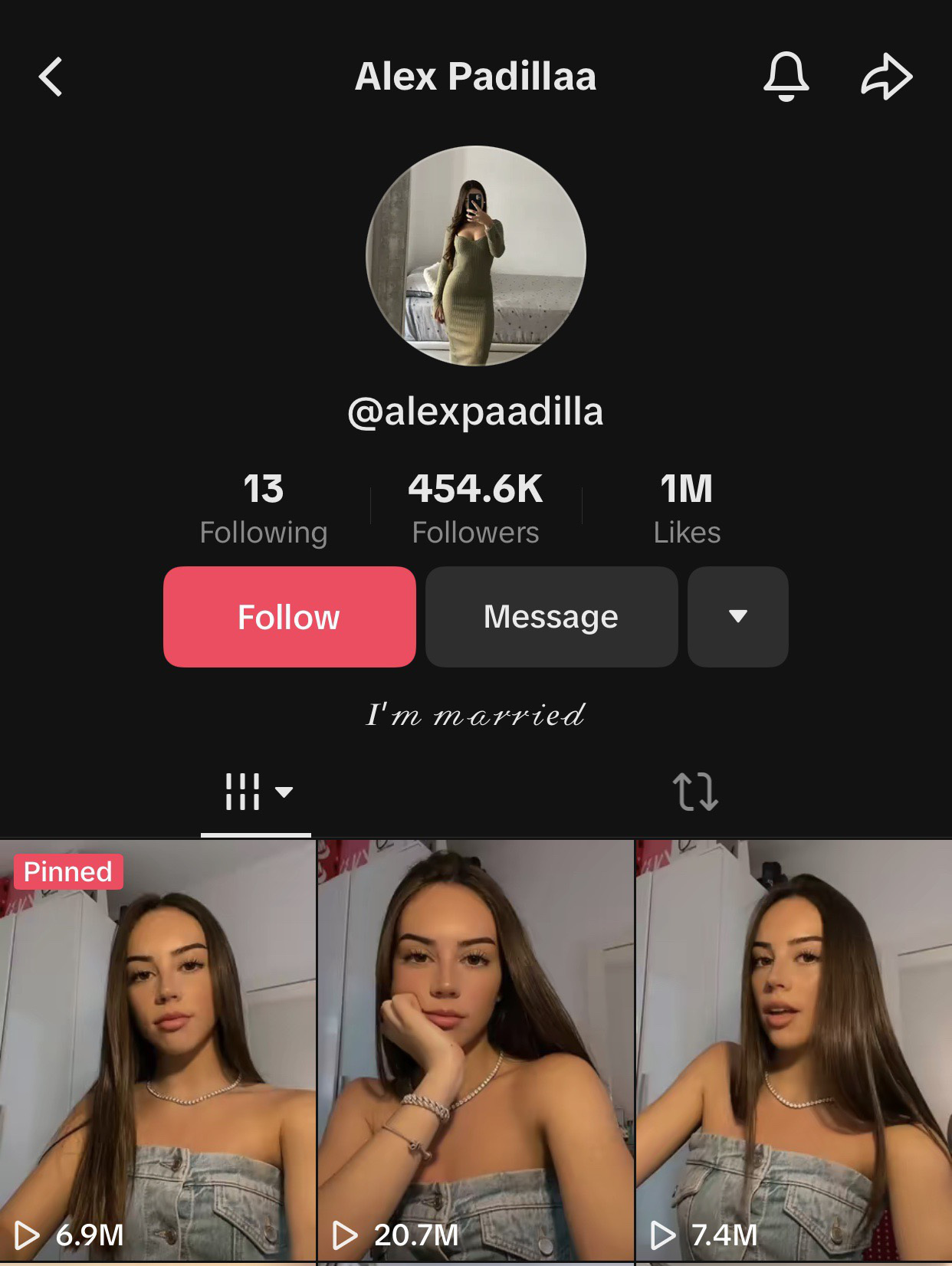Screen dimensions: 952x1266
Task: Follow Alex Padillaa
Action: click(x=289, y=617)
